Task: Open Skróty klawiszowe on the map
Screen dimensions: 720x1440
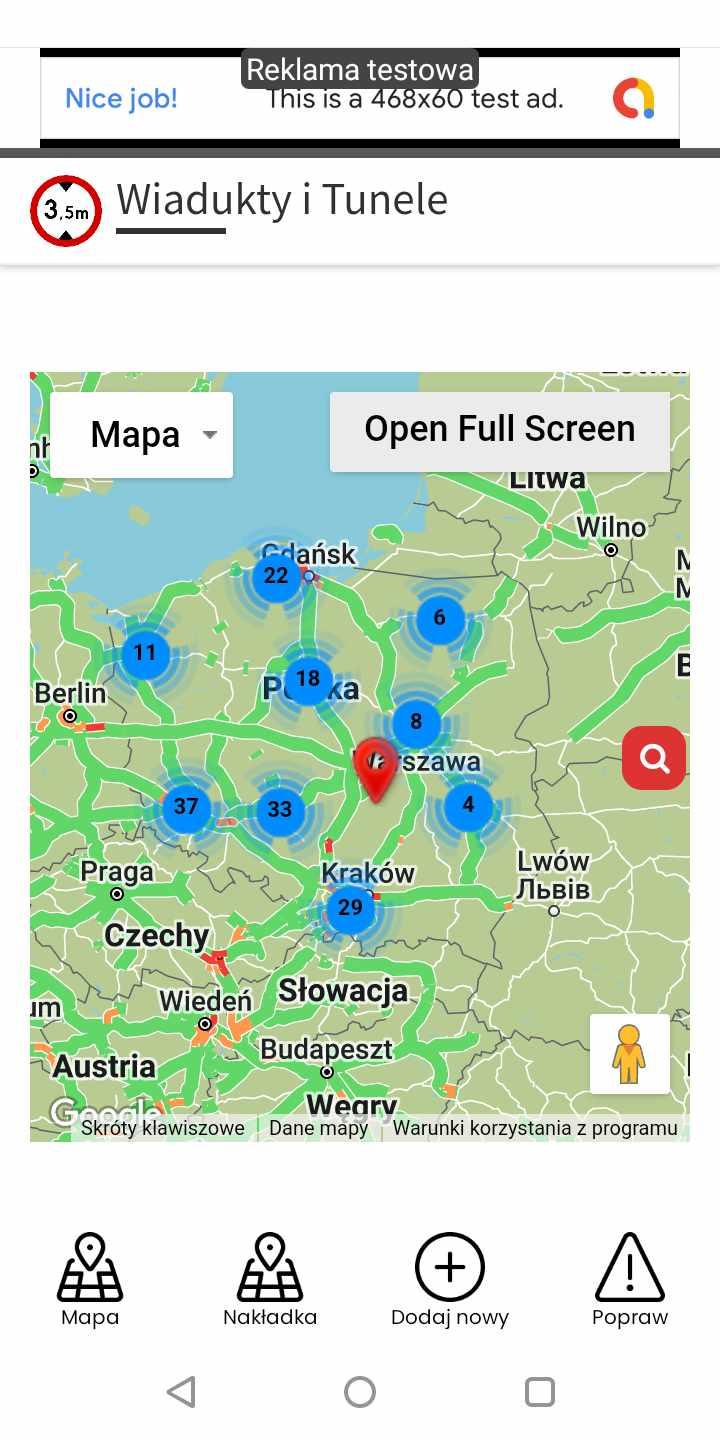Action: click(x=163, y=1128)
